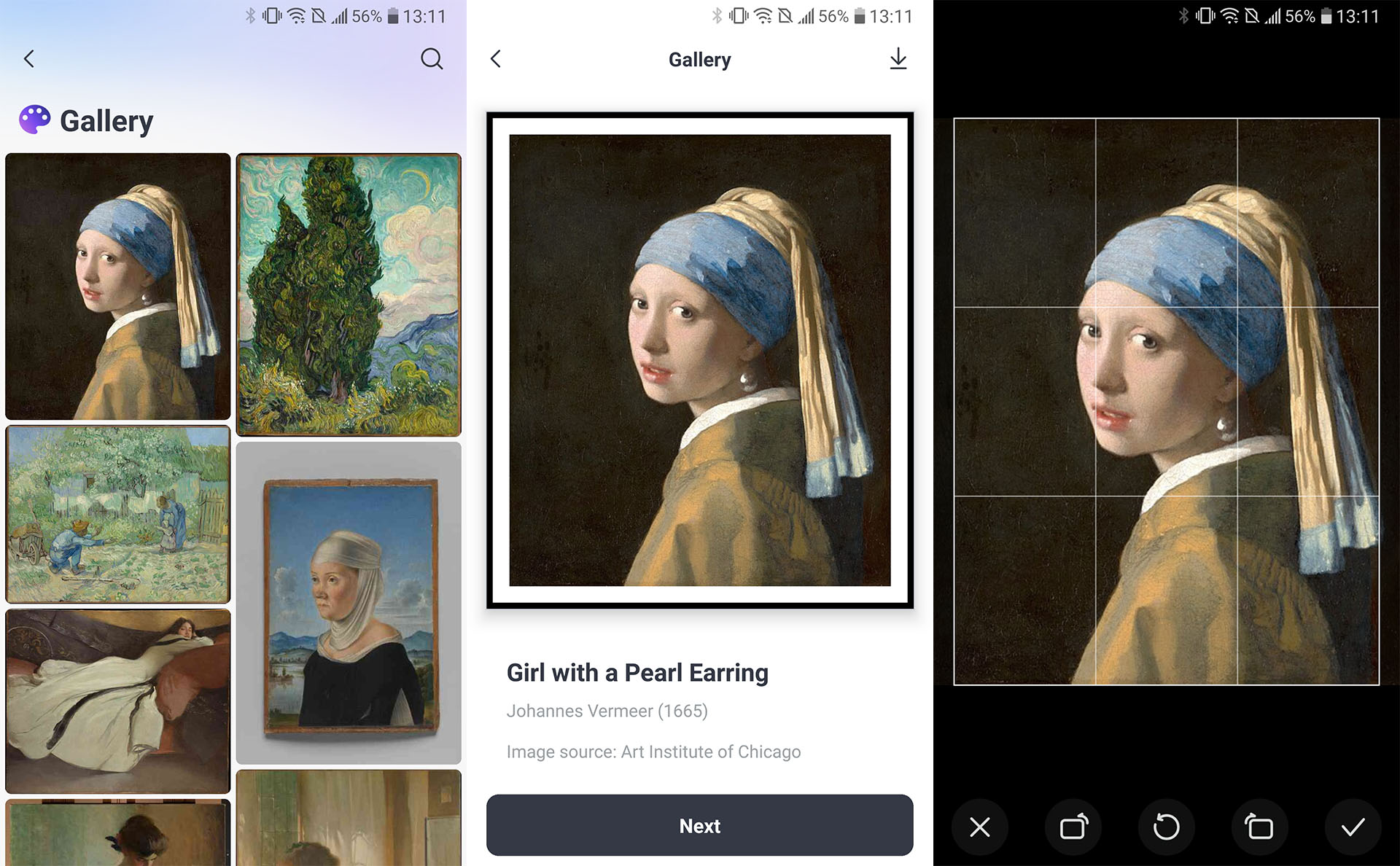
Task: Select the portrait of woman in white headscarf
Action: tap(349, 602)
